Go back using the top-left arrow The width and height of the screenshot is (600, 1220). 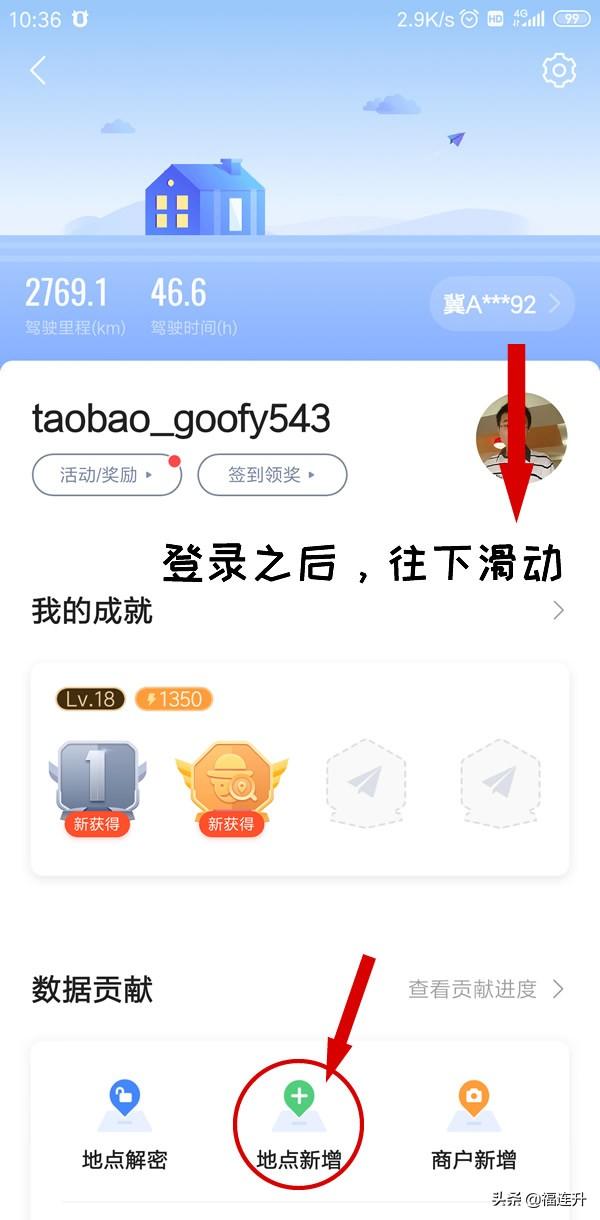(x=38, y=70)
